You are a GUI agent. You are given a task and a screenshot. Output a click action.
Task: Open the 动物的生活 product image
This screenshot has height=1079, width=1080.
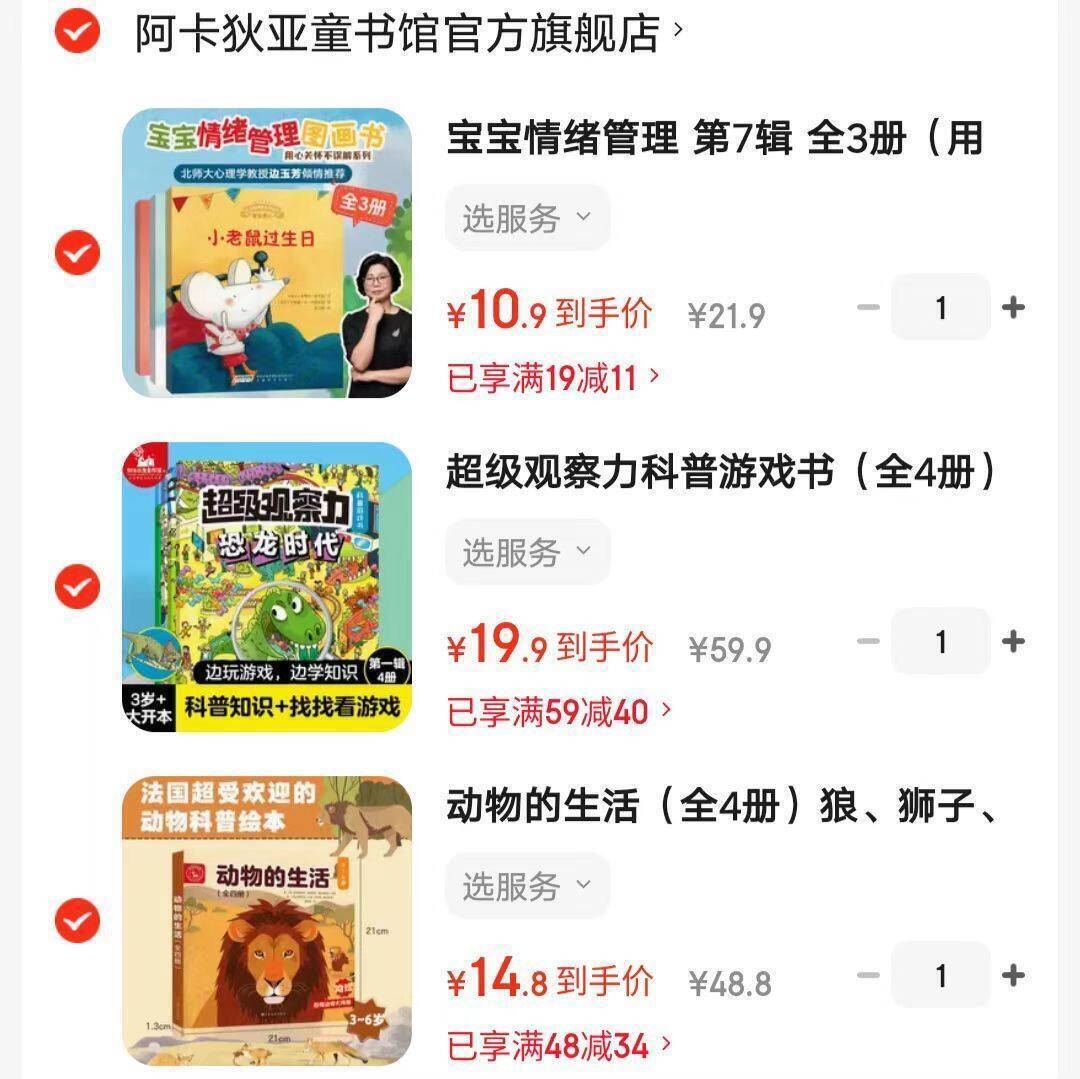[x=267, y=921]
